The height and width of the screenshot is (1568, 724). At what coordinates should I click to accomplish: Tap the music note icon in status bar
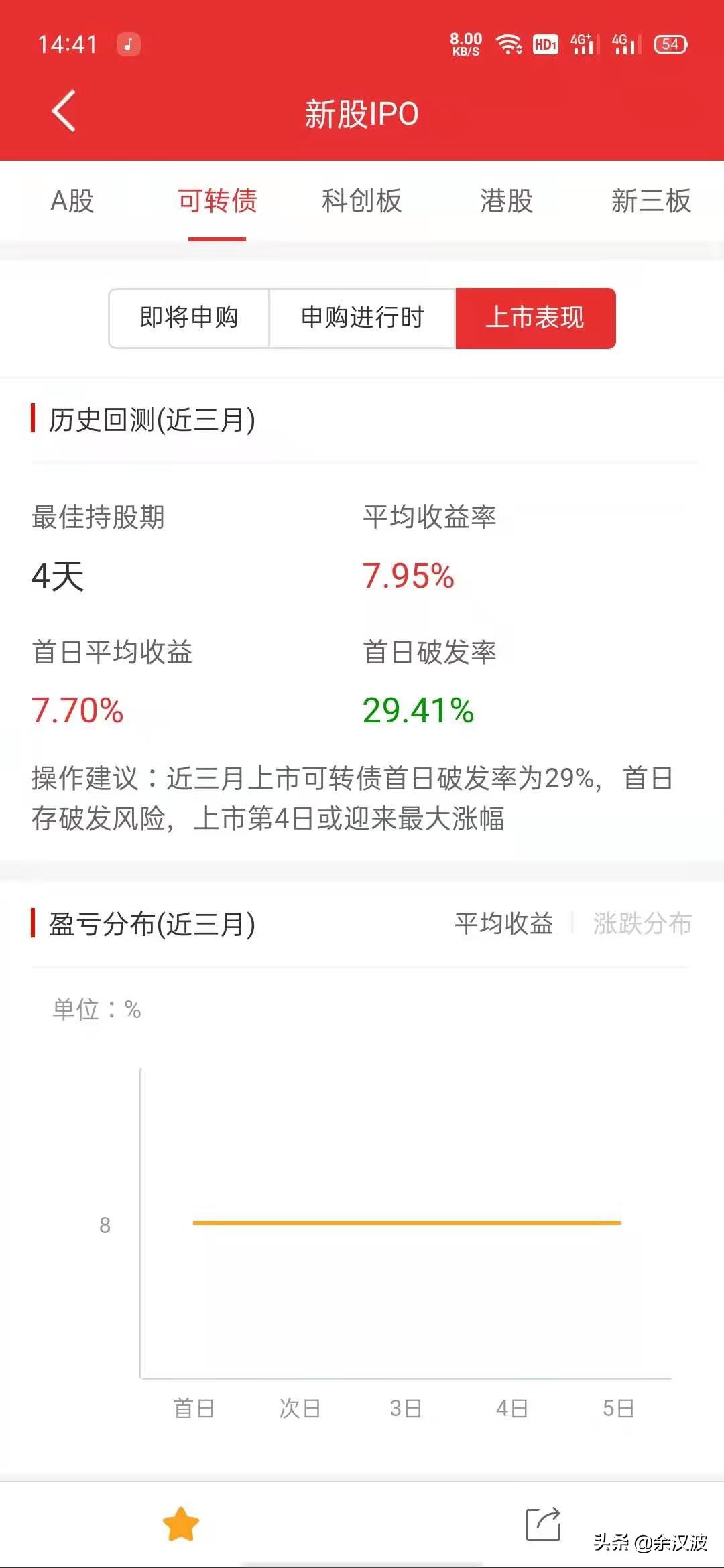pos(129,46)
